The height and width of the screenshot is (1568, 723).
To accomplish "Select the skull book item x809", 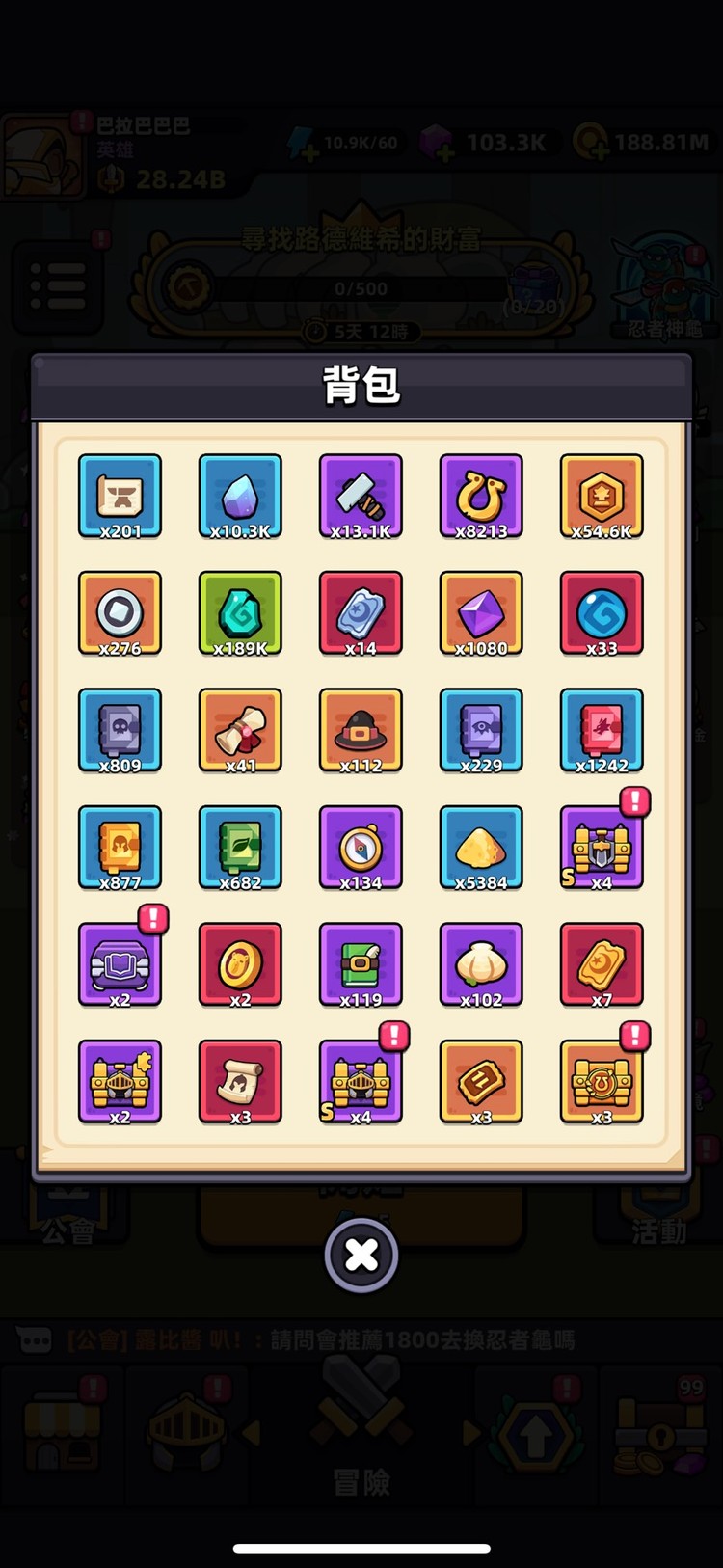I will tap(120, 730).
